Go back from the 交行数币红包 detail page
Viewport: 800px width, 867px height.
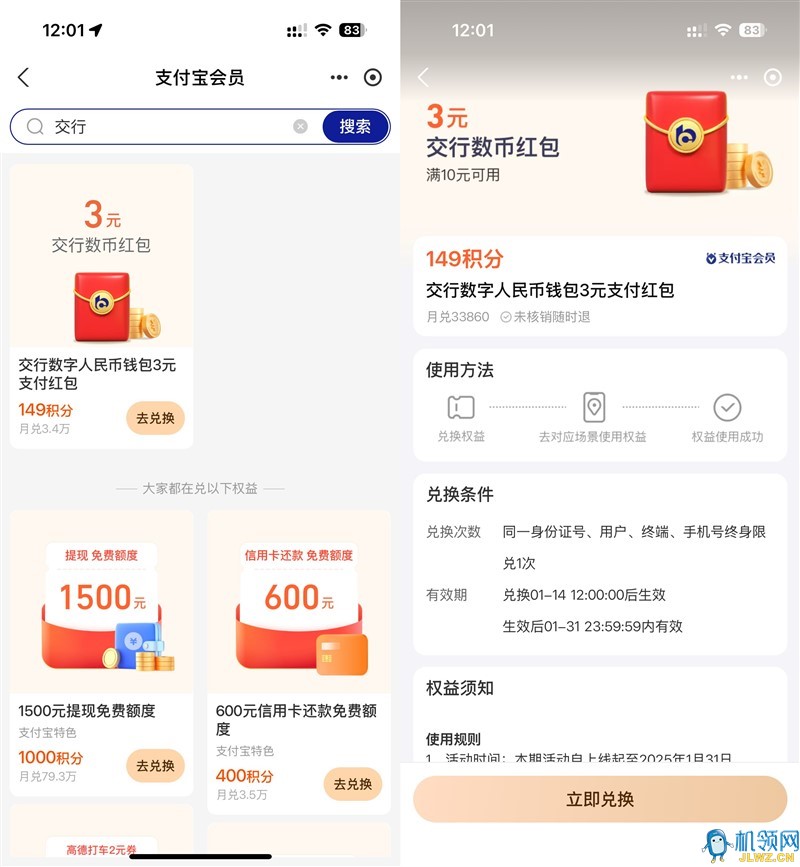click(x=423, y=78)
